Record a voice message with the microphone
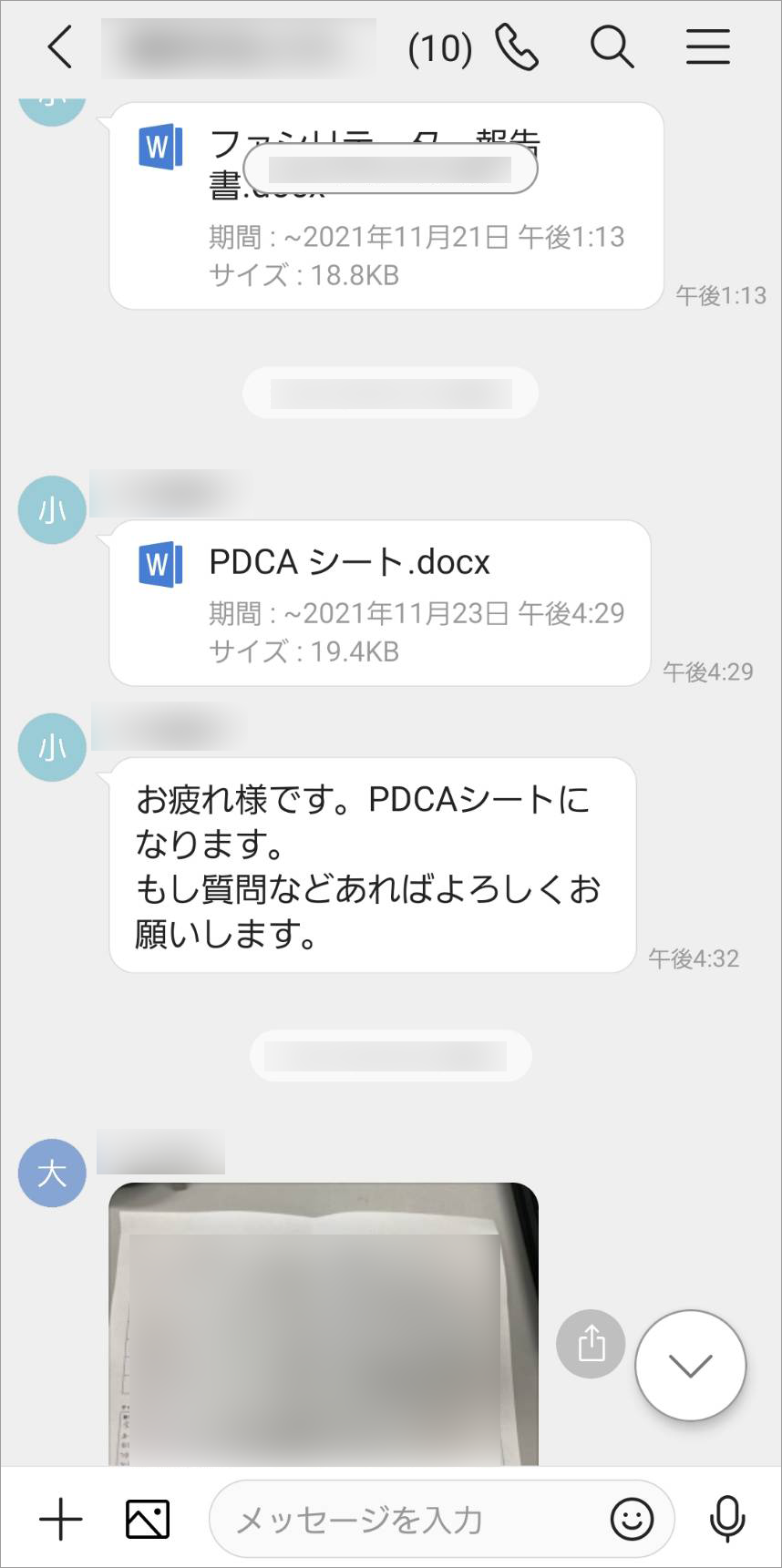This screenshot has width=782, height=1568. point(726,1519)
